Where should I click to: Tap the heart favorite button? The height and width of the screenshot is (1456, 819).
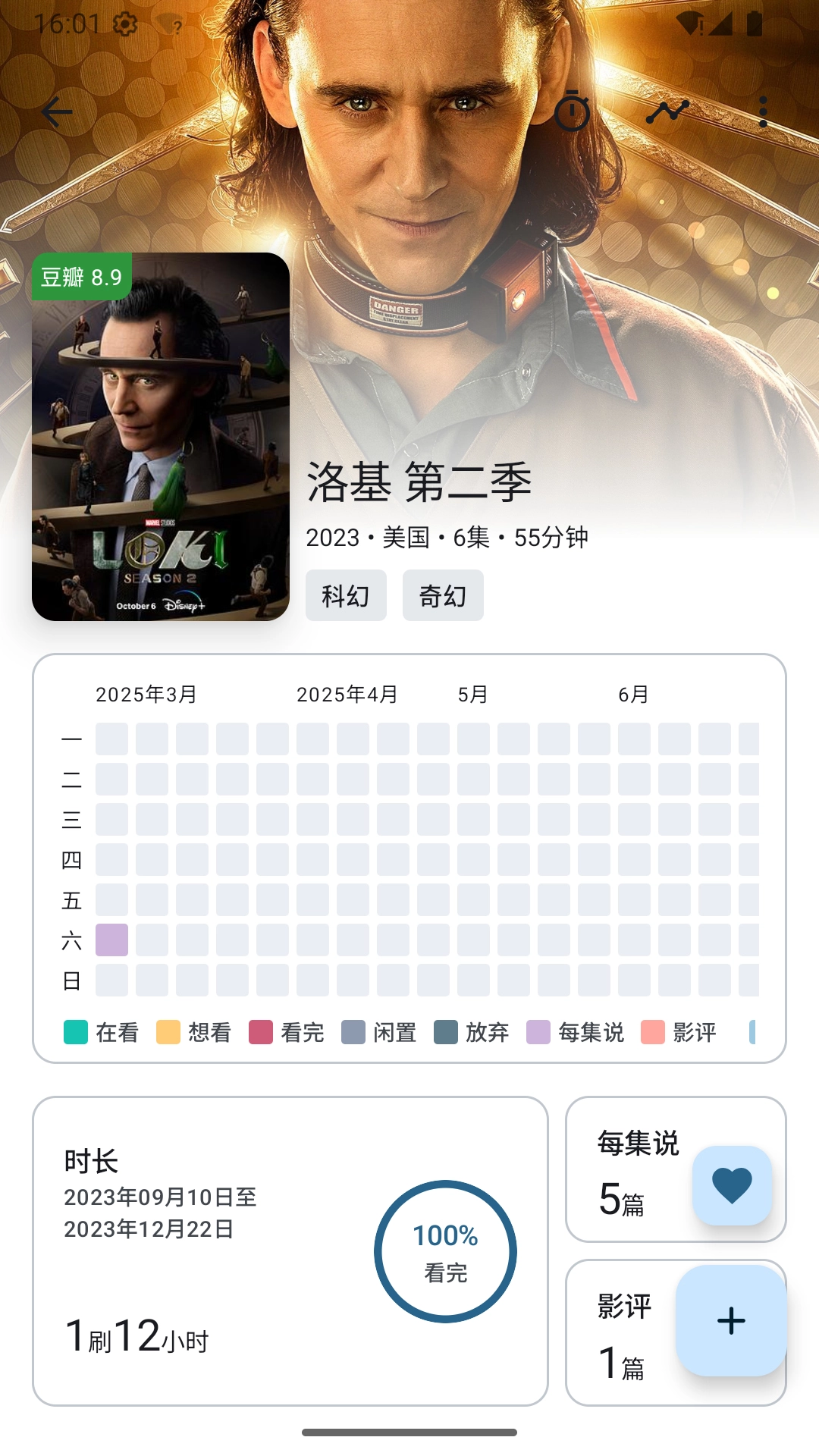(x=732, y=1185)
